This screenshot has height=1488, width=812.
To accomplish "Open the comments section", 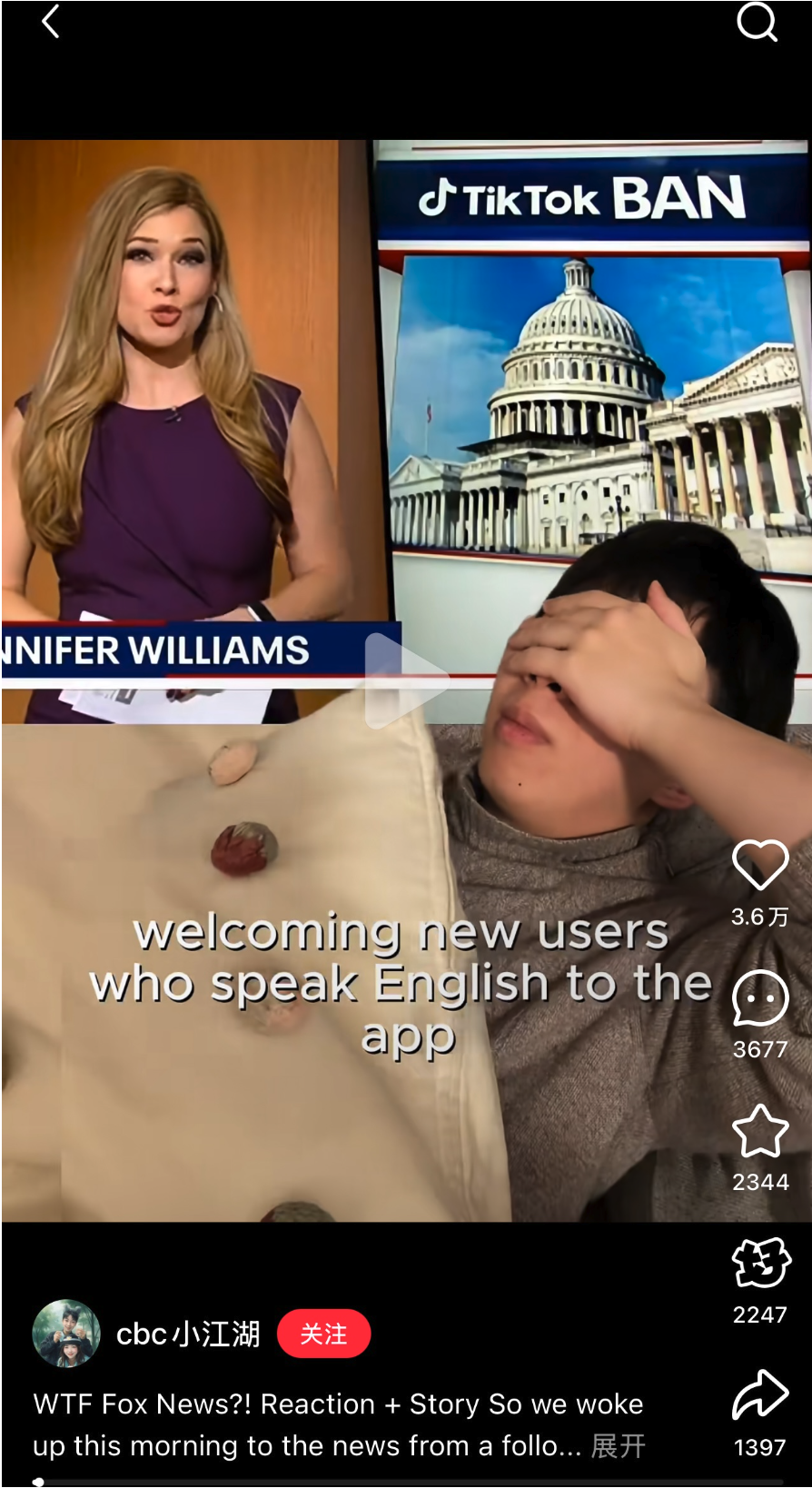I will [760, 997].
